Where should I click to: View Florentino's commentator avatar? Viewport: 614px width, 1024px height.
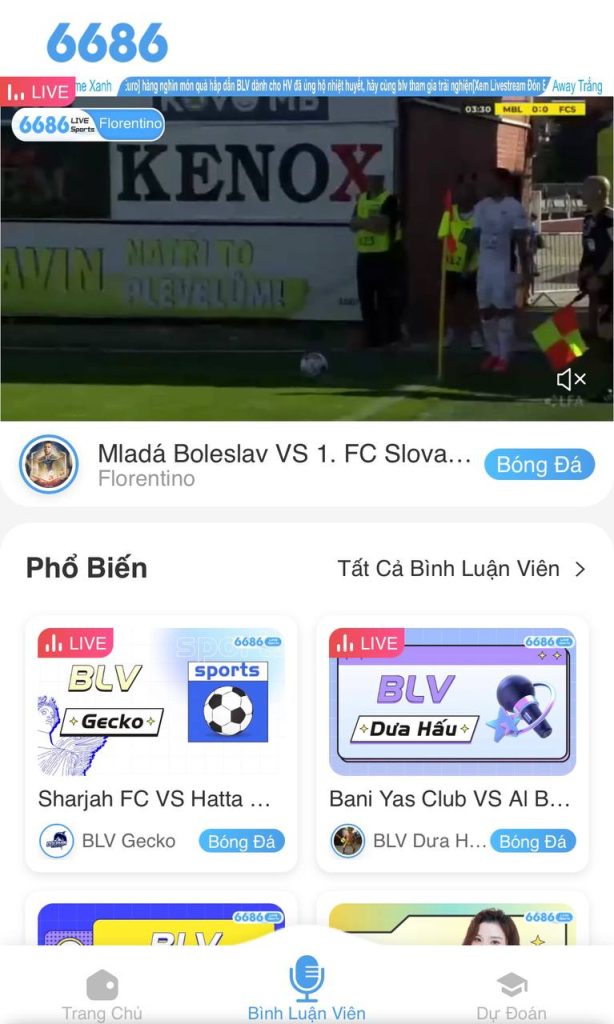tap(49, 465)
